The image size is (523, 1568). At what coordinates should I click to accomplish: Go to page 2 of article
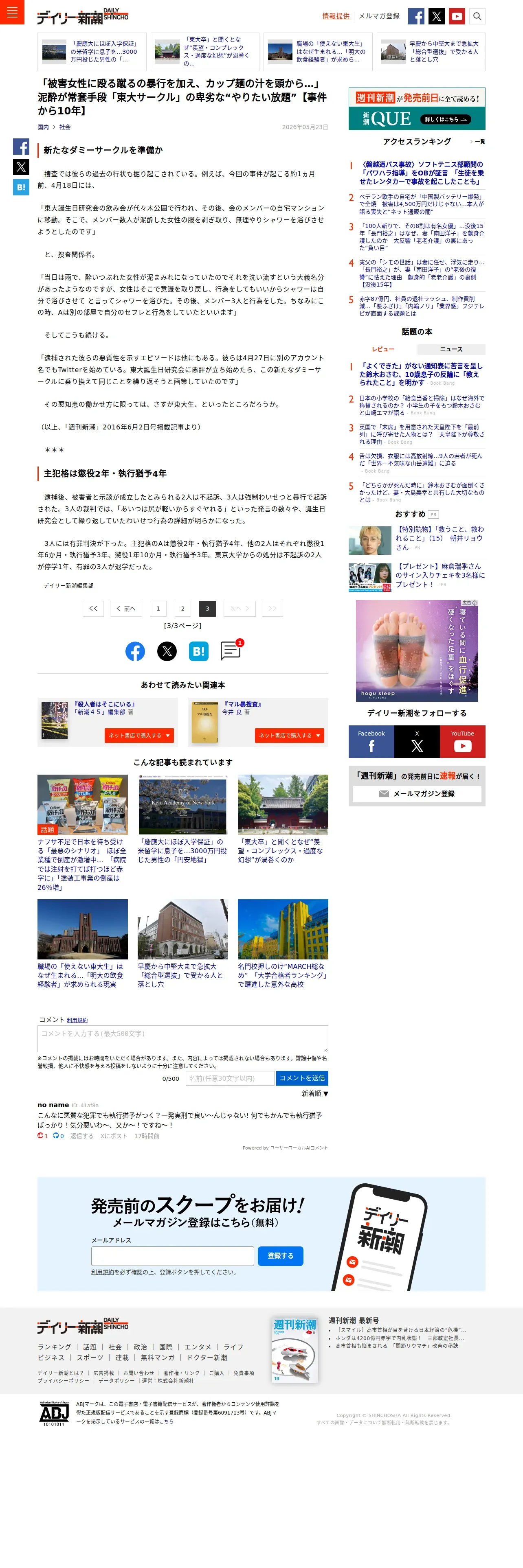click(x=182, y=608)
